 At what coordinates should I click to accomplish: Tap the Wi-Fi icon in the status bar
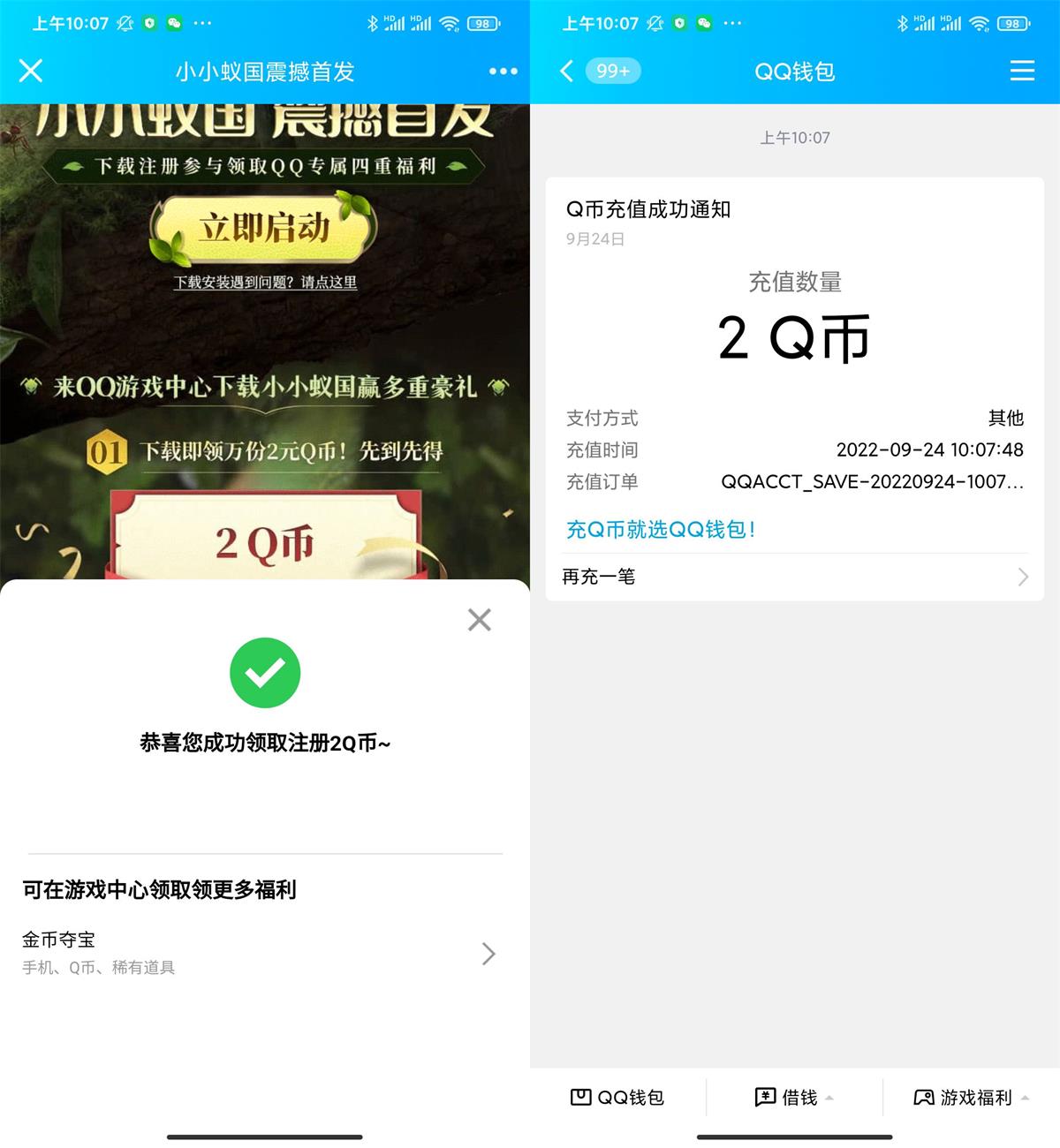(x=979, y=23)
